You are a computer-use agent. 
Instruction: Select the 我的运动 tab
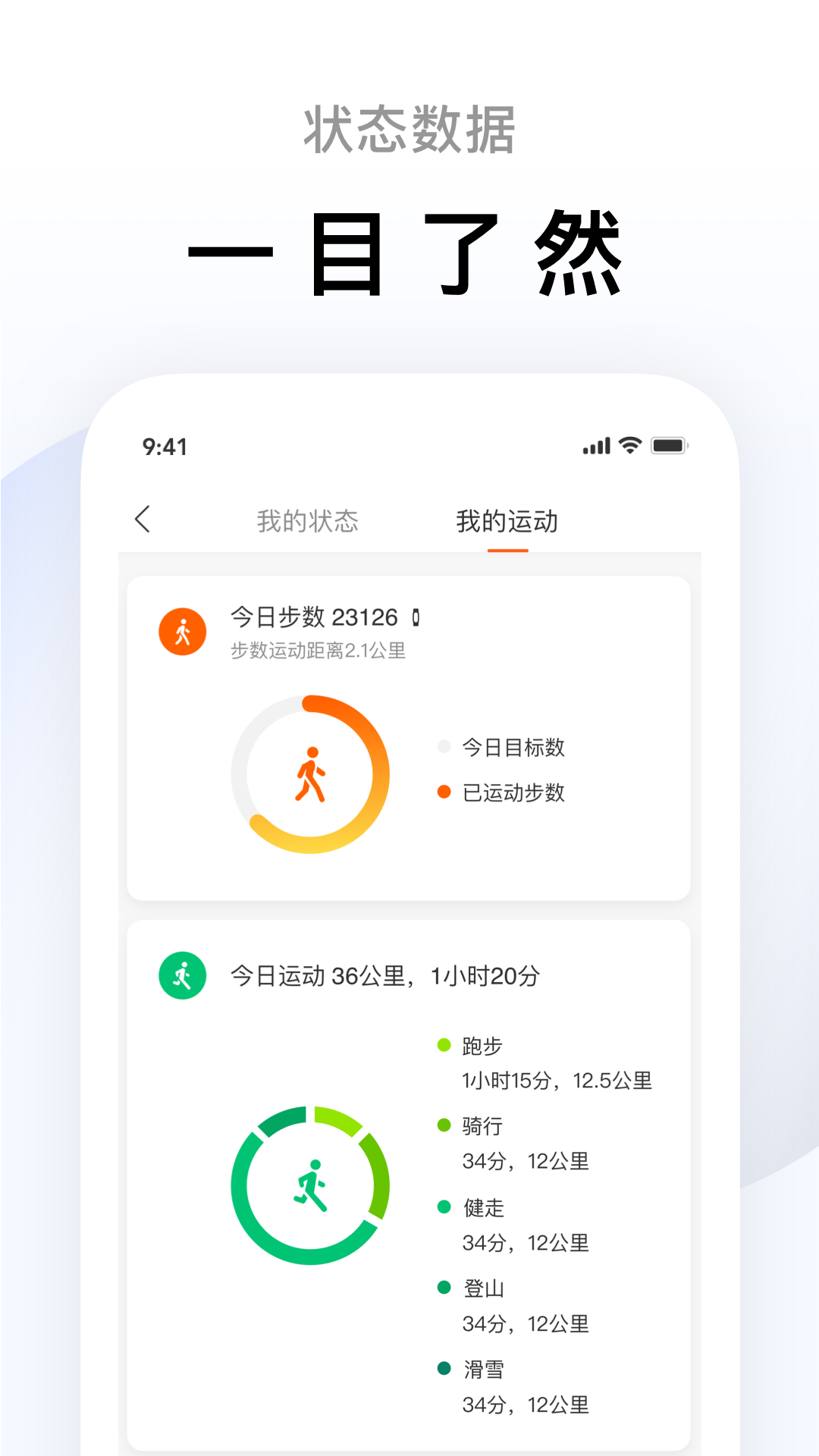tap(508, 521)
